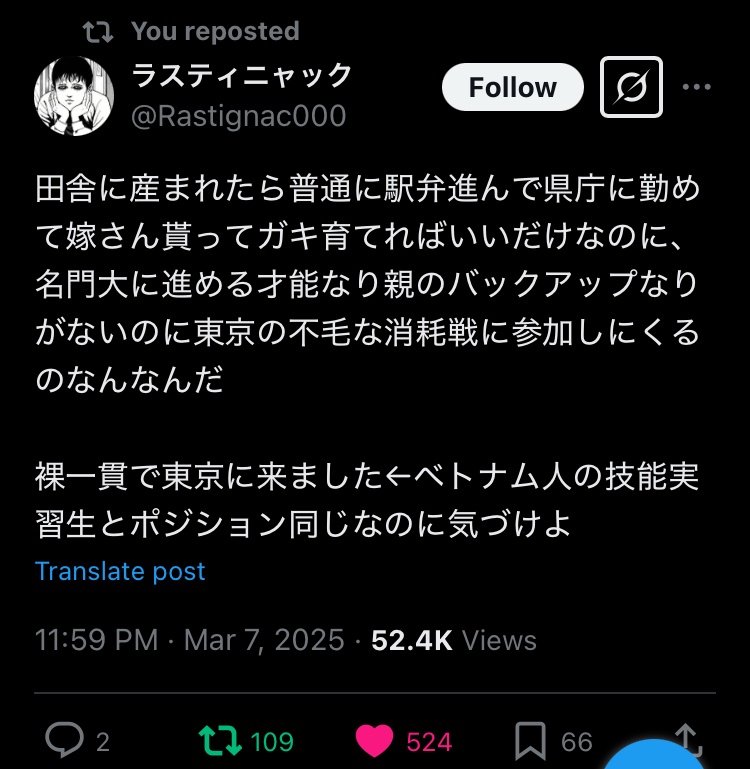Unlike the post with the pink heart
This screenshot has width=750, height=769.
(374, 741)
